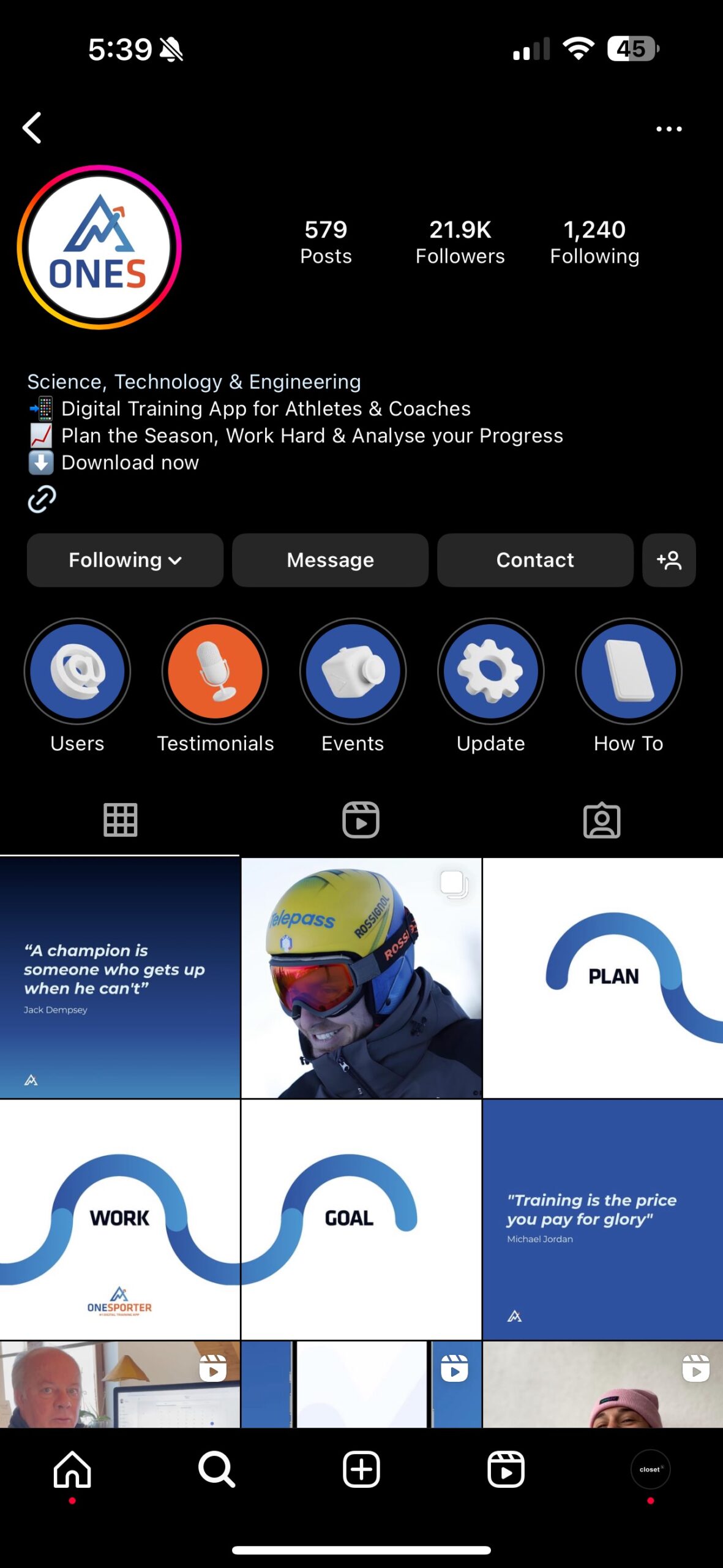The height and width of the screenshot is (1568, 723).
Task: Switch to the Reels tab on profile
Action: tap(361, 820)
